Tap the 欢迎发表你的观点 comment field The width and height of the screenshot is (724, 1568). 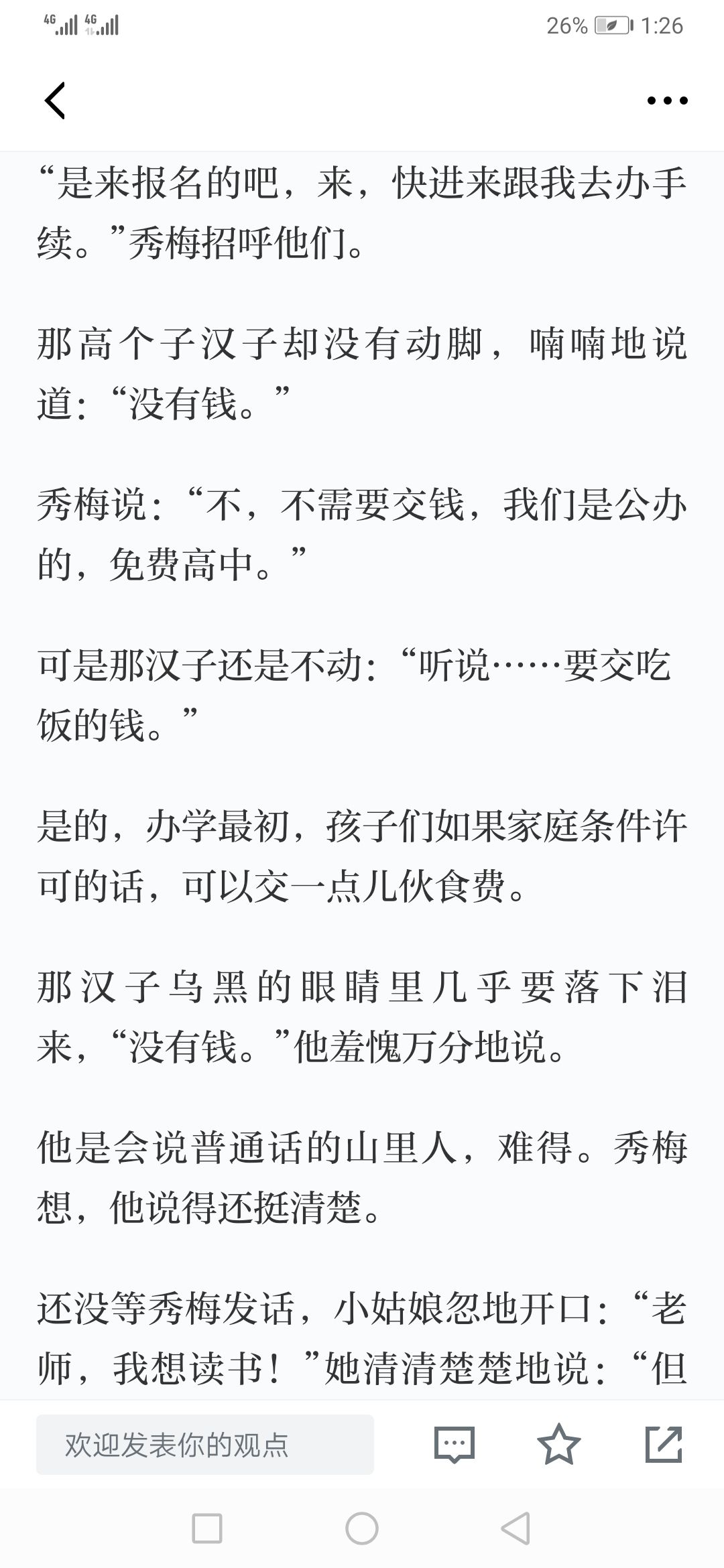pos(205,1445)
